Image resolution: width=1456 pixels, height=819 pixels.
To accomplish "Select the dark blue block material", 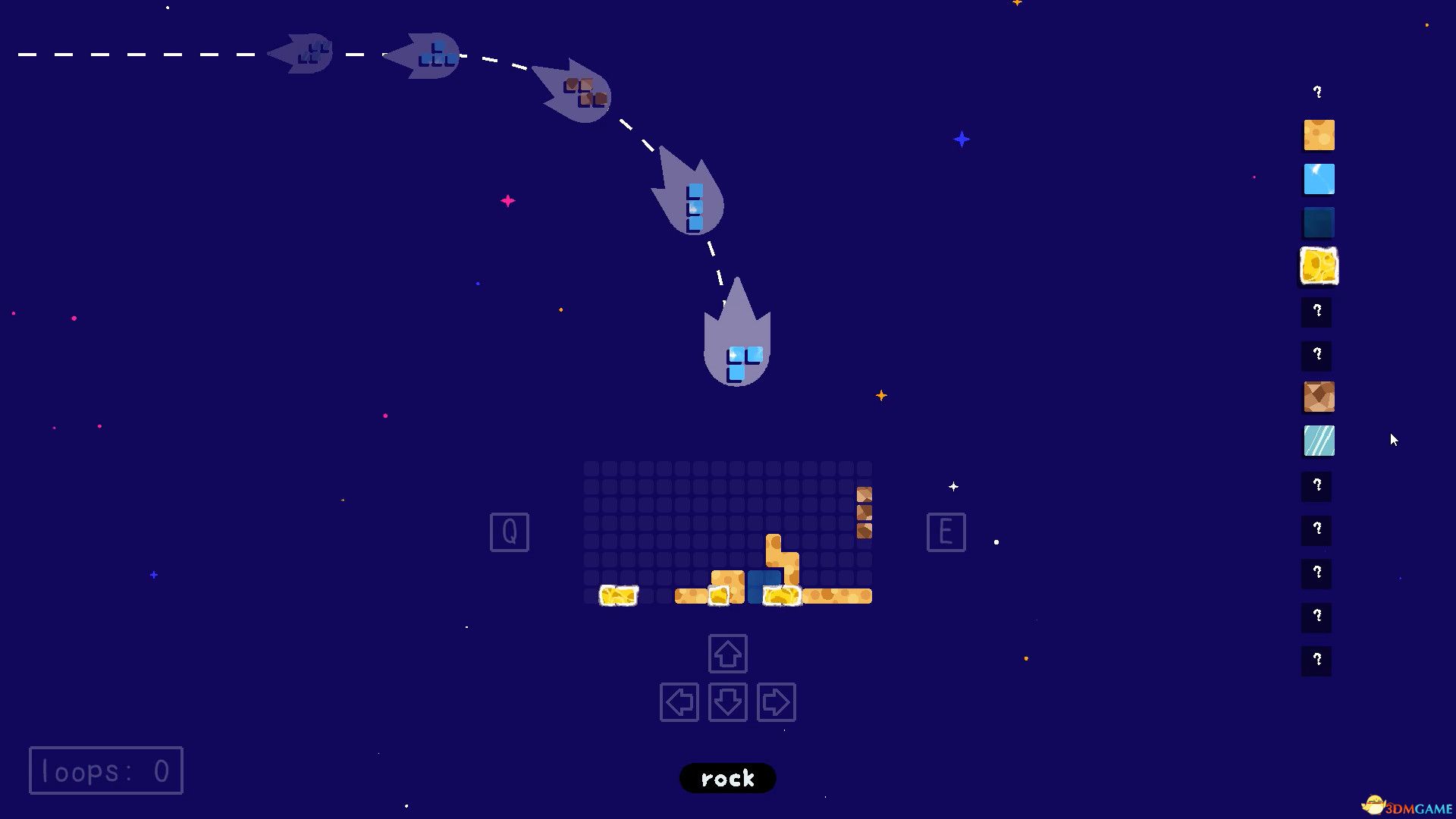I will 1319,223.
